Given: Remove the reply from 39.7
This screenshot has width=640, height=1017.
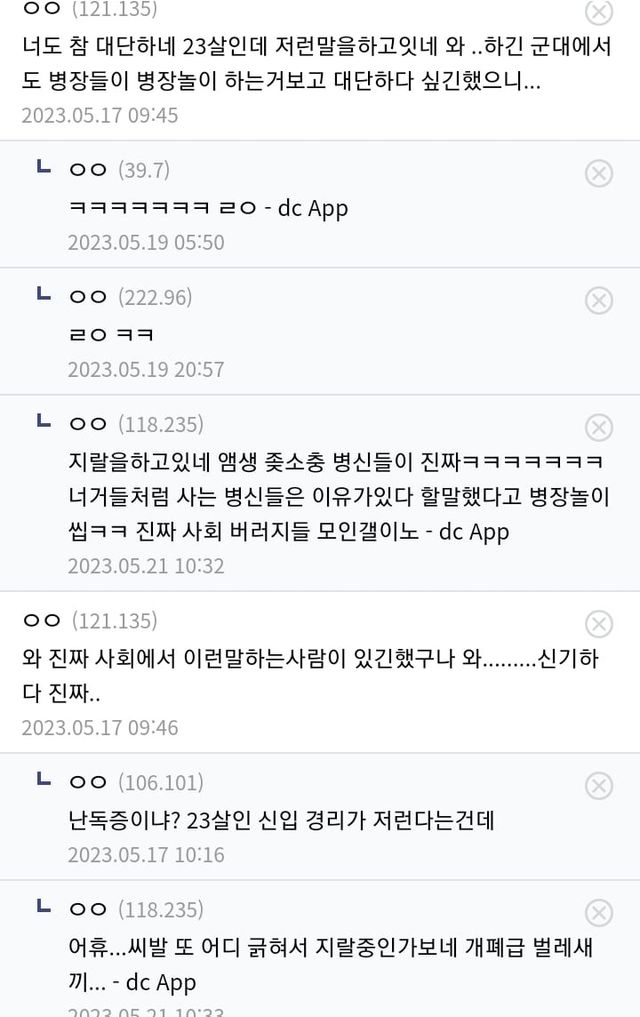Looking at the screenshot, I should (598, 173).
